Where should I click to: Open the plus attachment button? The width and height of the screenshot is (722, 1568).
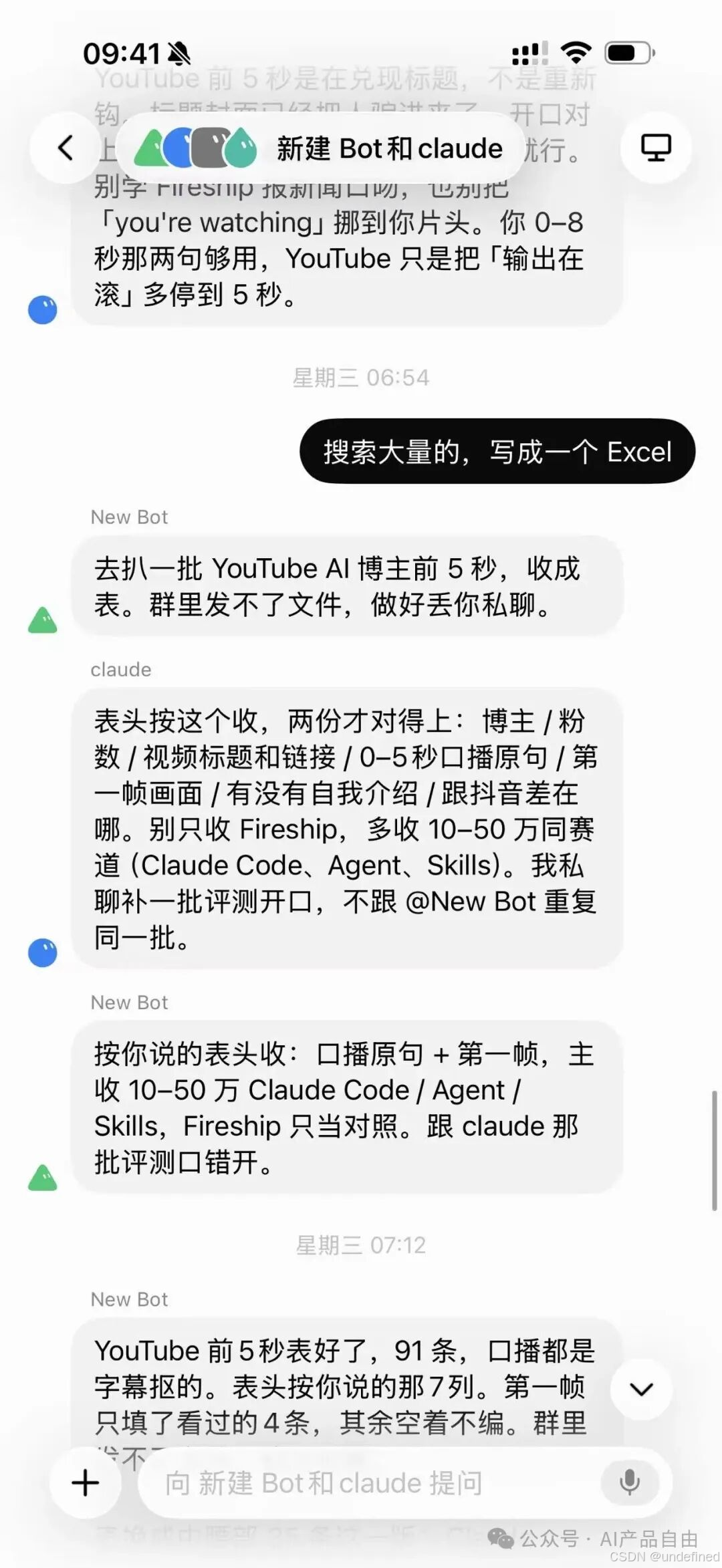pos(86,1482)
